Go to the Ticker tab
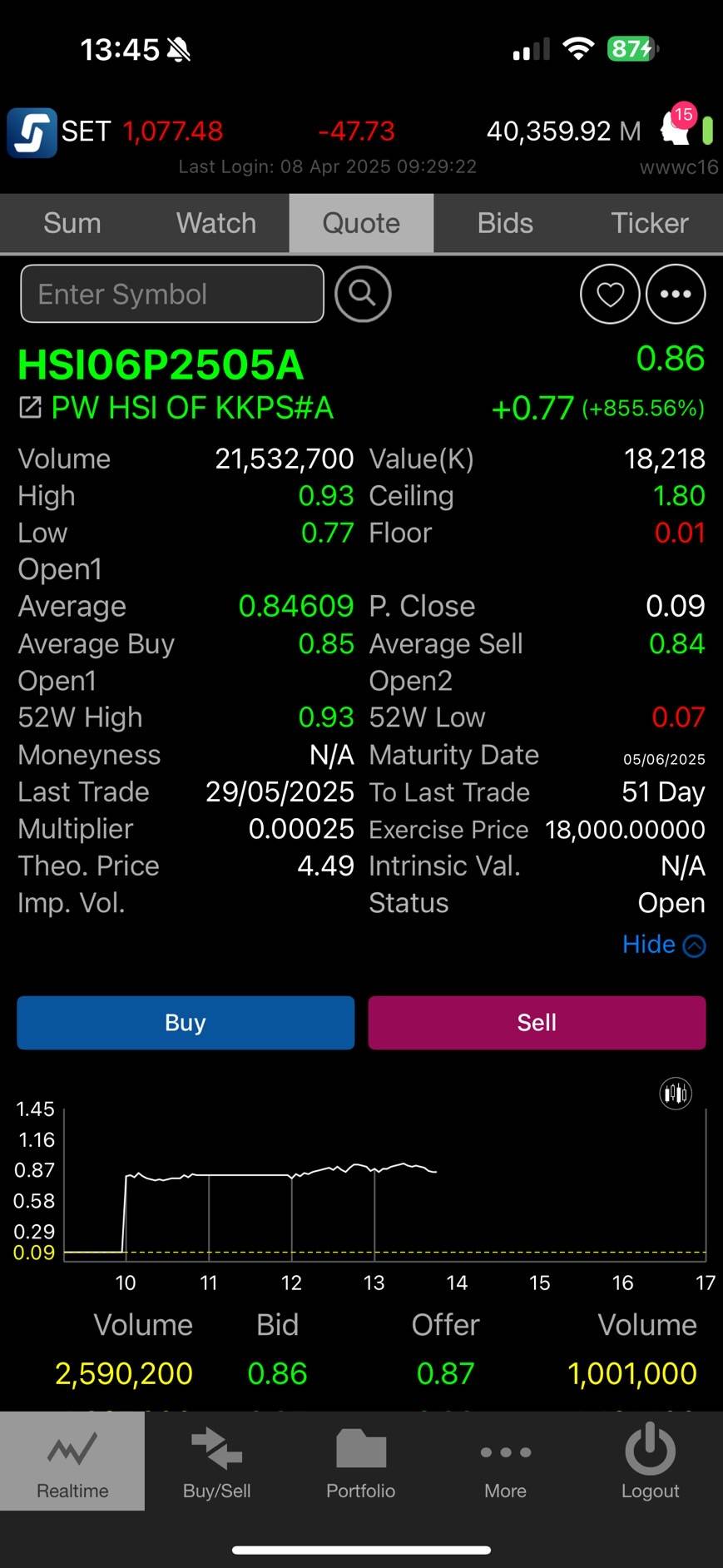This screenshot has width=723, height=1568. click(x=650, y=223)
